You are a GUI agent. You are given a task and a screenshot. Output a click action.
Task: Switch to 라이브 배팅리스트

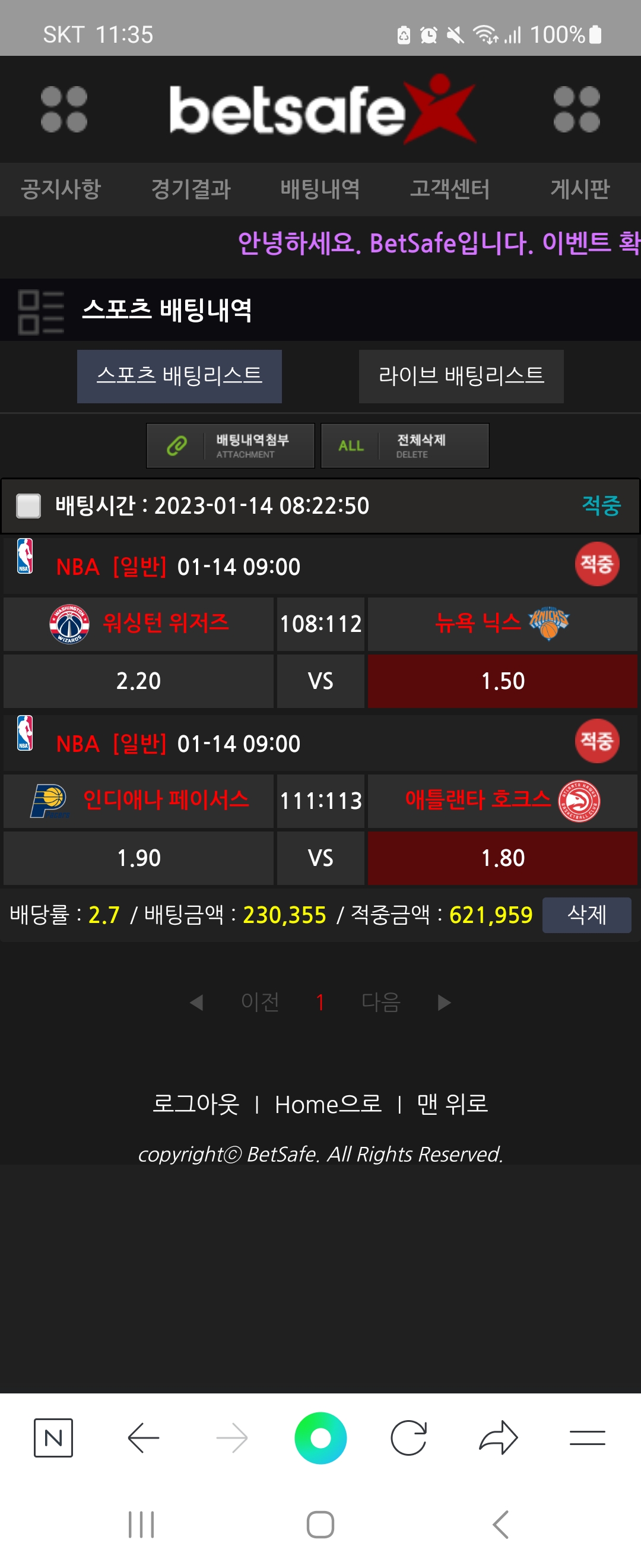461,375
